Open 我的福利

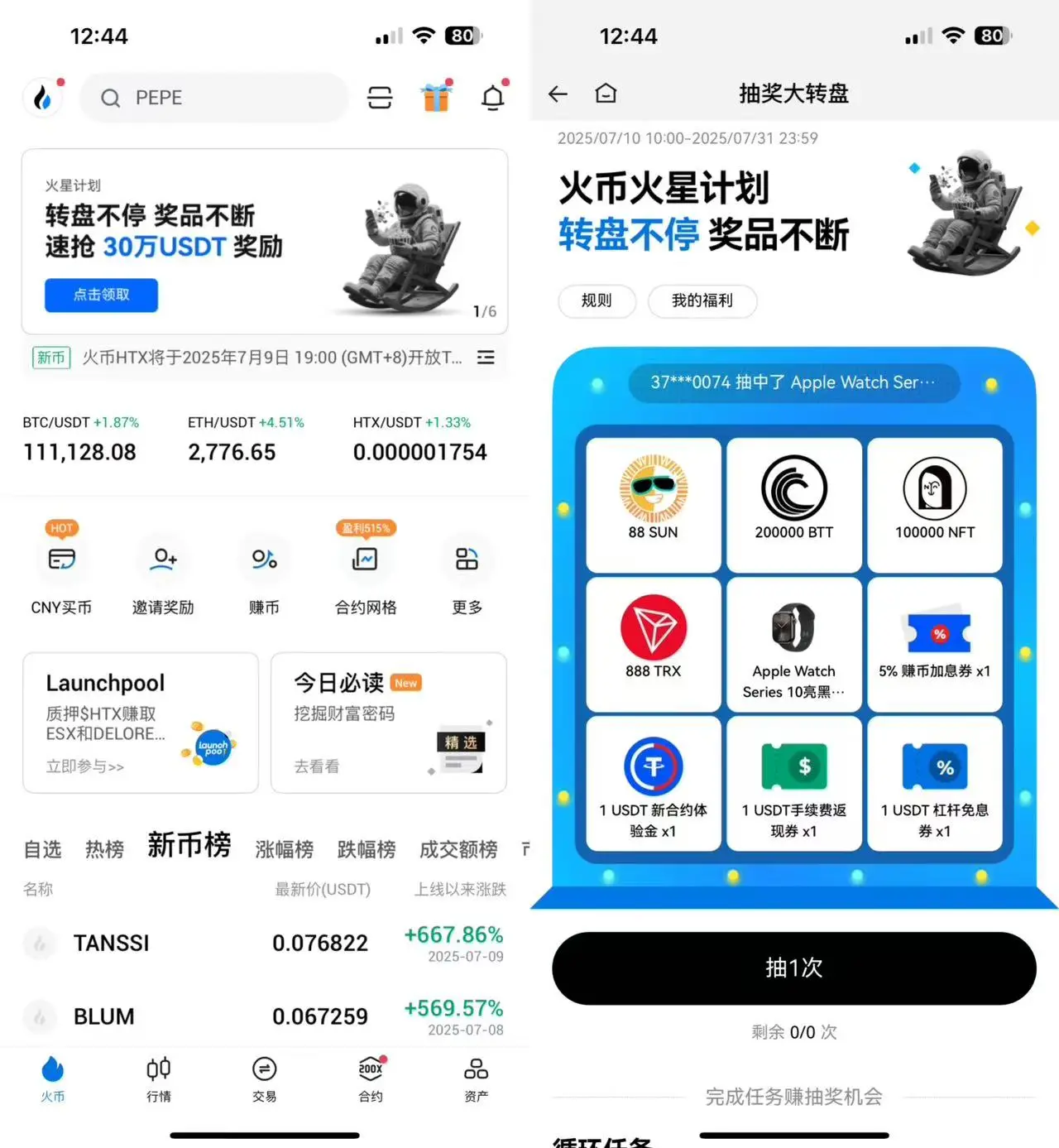pos(702,300)
